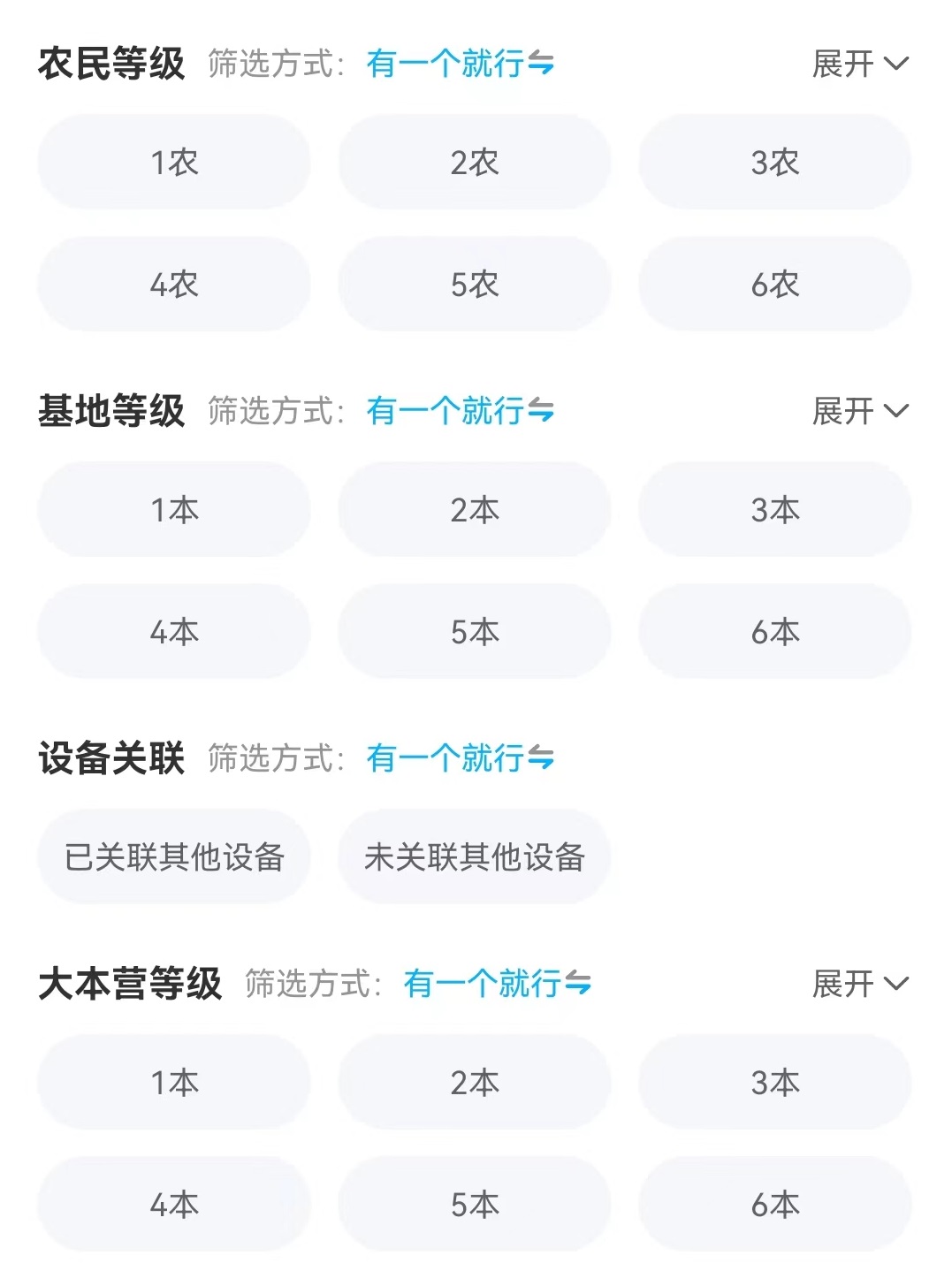
Task: Expand the 农民等级 section
Action: [x=859, y=64]
